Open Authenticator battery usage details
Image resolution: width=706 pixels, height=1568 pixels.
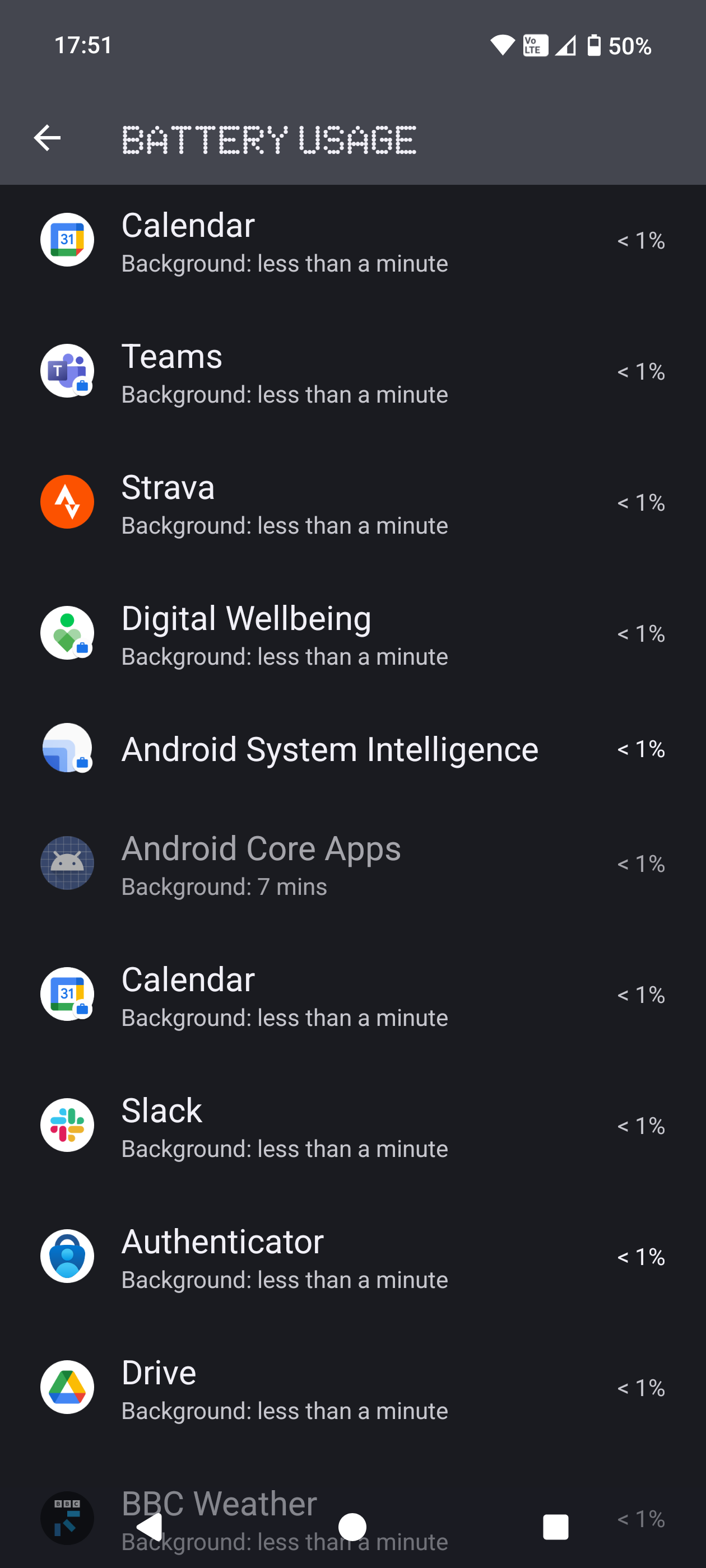point(352,1257)
